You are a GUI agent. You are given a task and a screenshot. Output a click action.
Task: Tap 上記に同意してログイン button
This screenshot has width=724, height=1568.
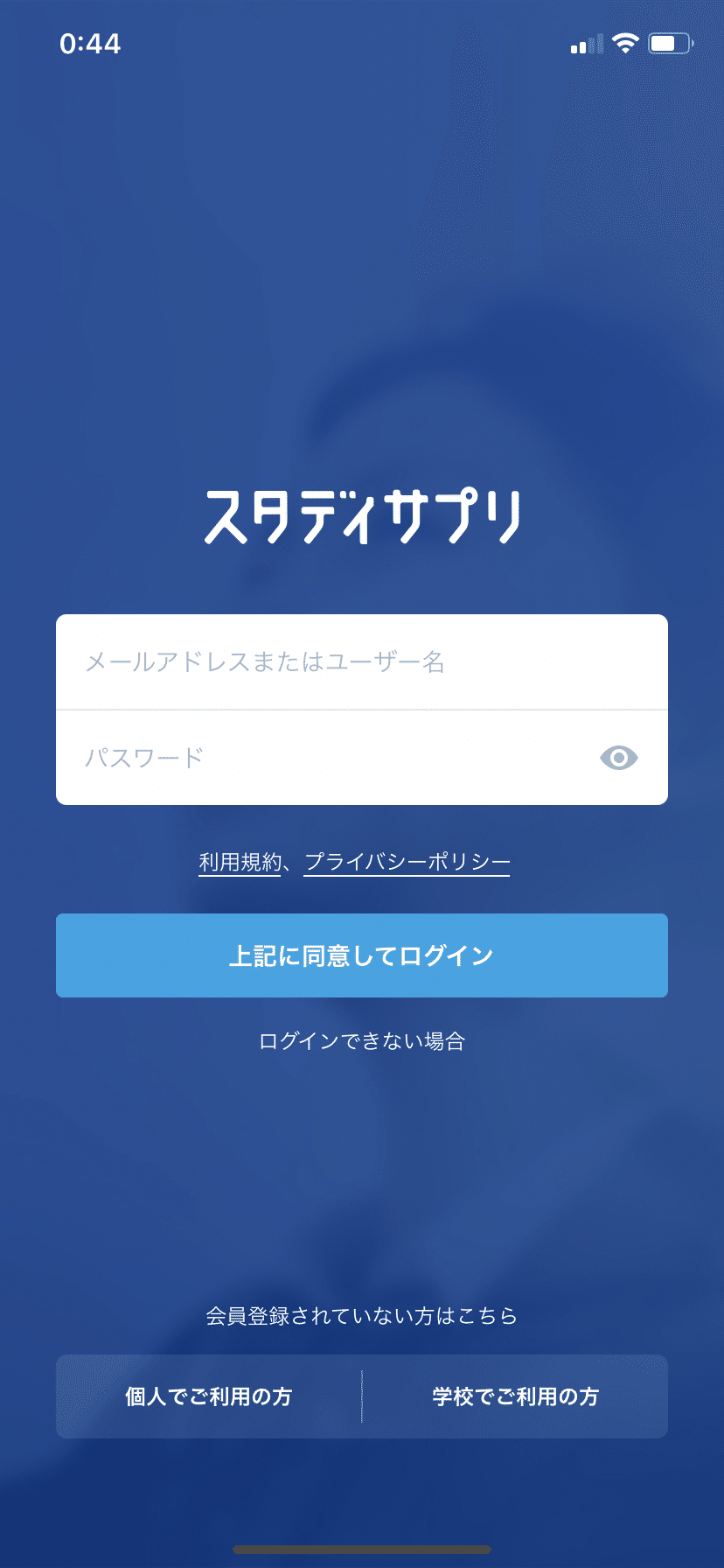362,955
